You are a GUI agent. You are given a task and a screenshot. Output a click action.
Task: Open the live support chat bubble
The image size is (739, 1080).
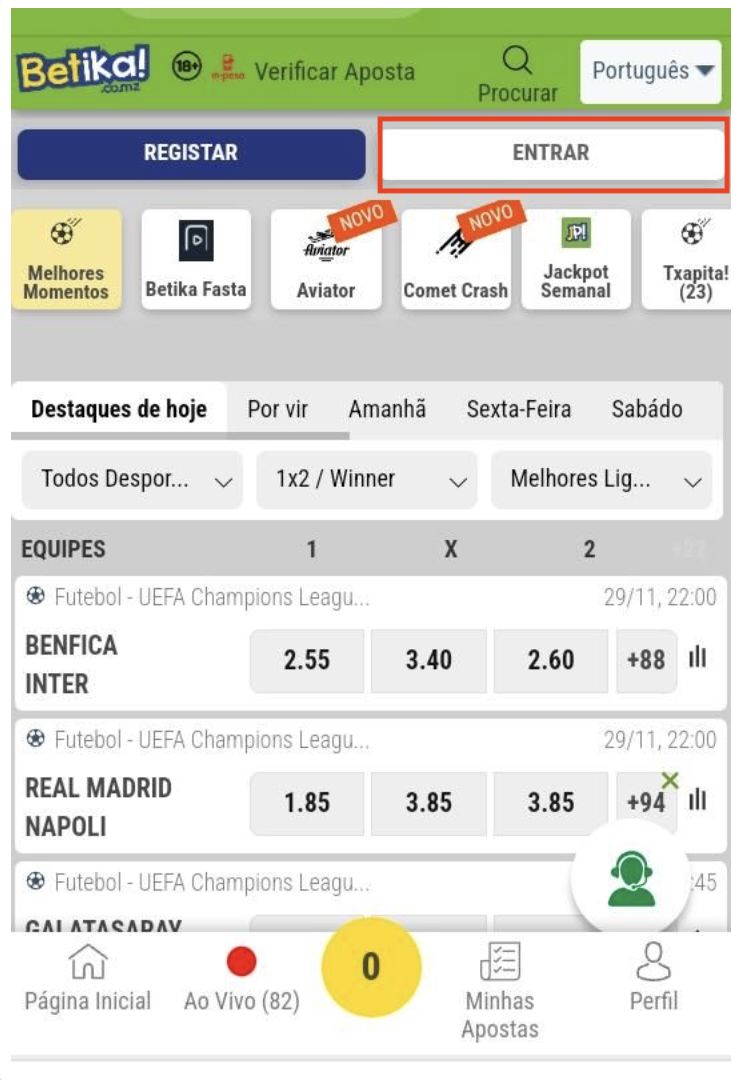[x=630, y=877]
